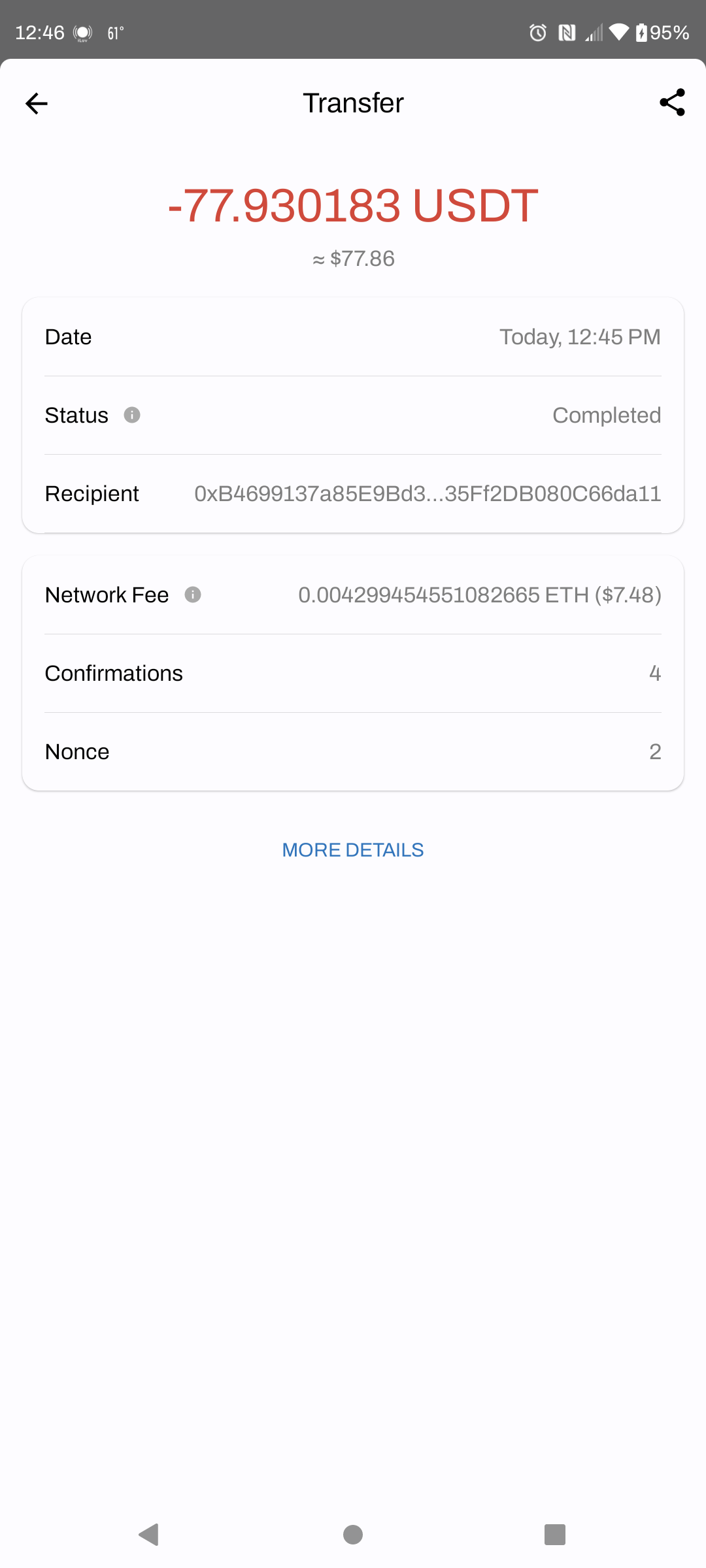706x1568 pixels.
Task: Share this transfer
Action: tap(672, 103)
